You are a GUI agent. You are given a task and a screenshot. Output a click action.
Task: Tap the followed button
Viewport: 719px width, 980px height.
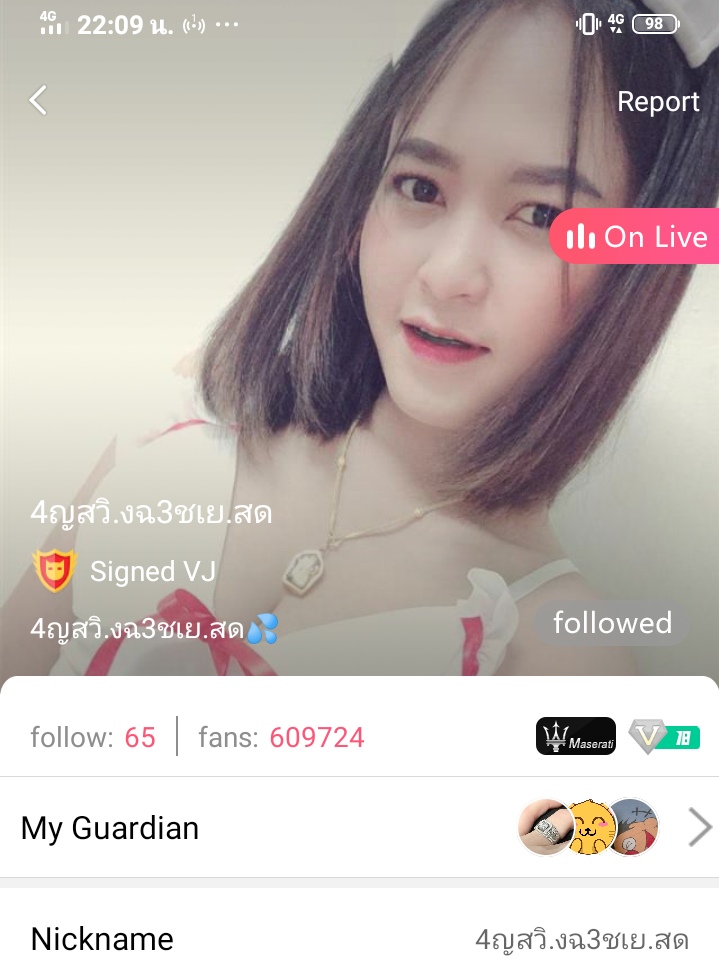pyautogui.click(x=612, y=624)
